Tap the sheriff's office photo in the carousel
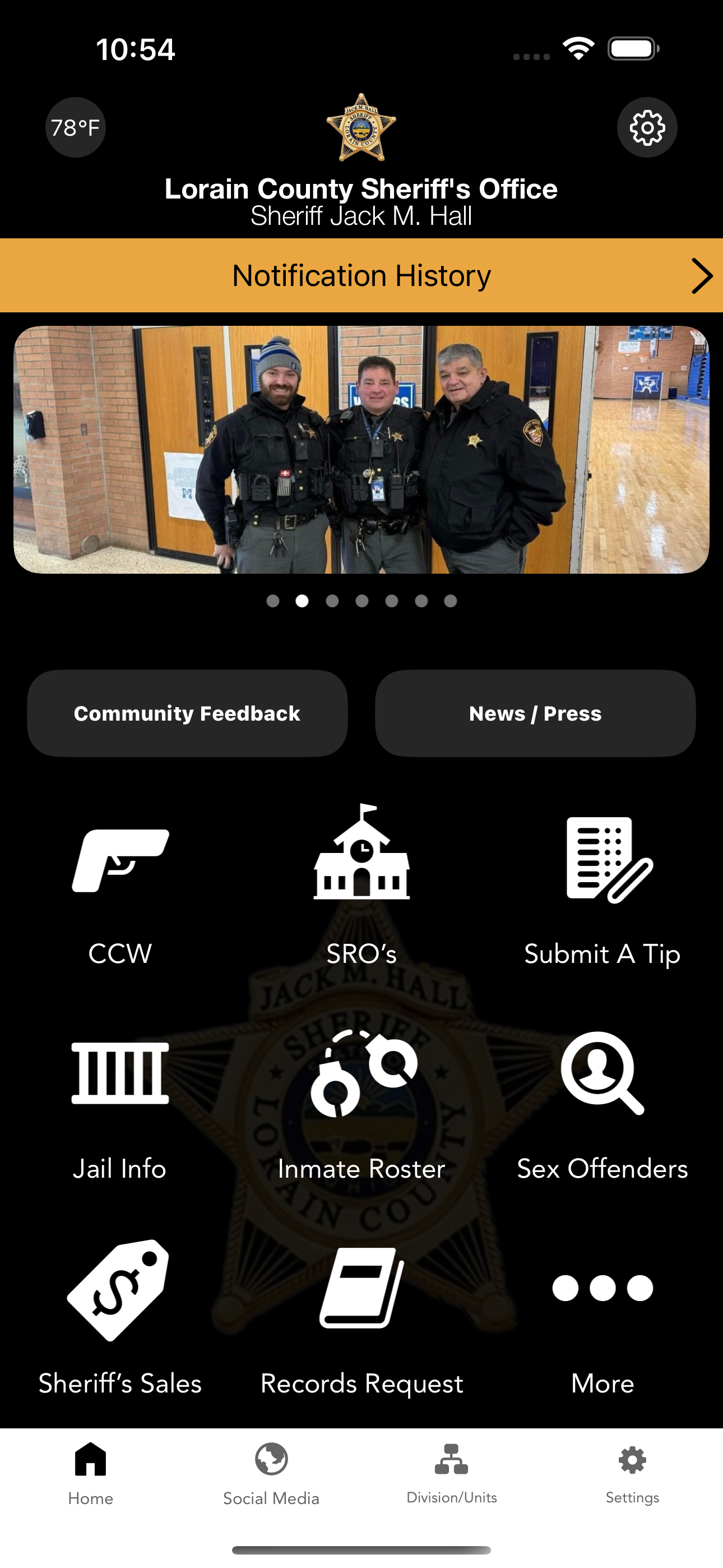The image size is (723, 1568). (361, 450)
